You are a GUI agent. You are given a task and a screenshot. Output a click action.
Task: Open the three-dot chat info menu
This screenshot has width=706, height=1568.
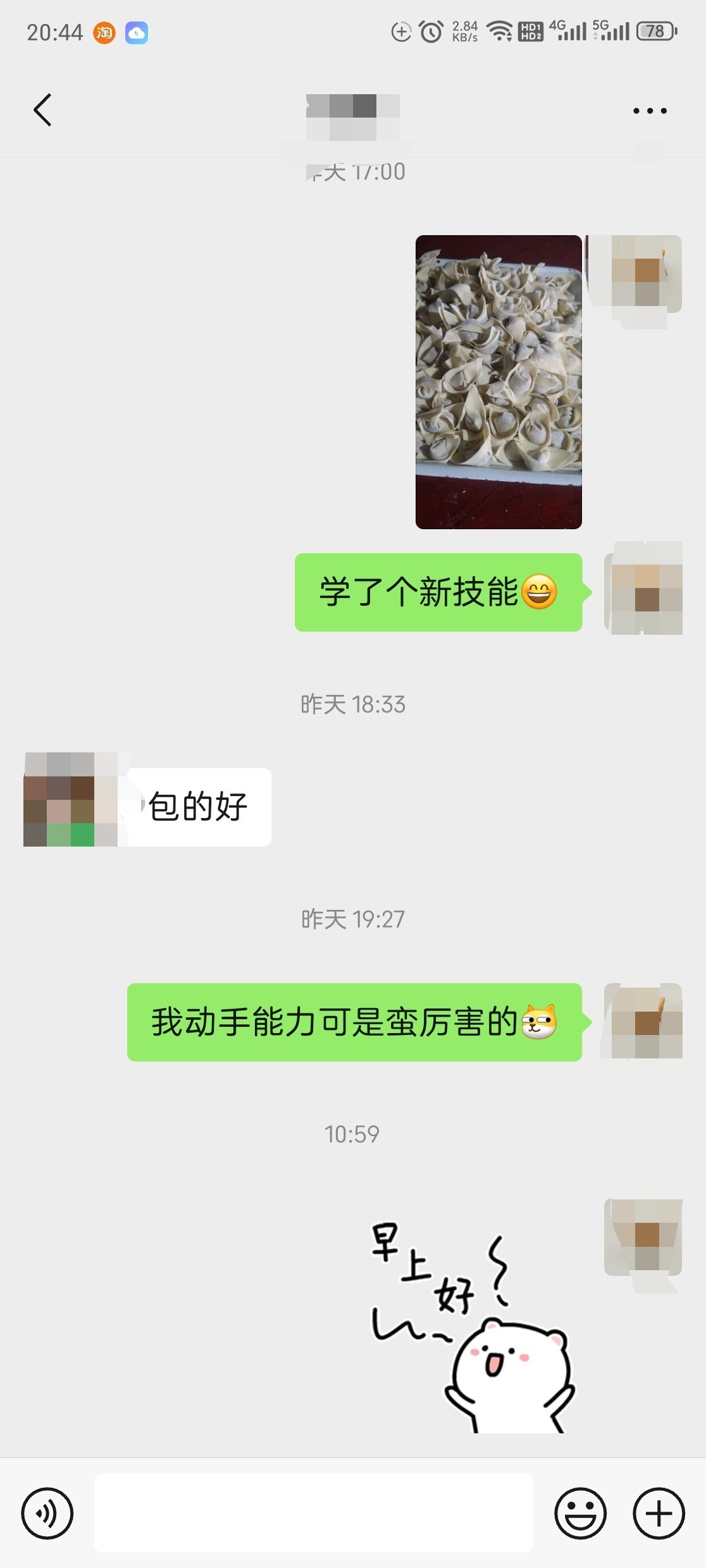coord(650,111)
